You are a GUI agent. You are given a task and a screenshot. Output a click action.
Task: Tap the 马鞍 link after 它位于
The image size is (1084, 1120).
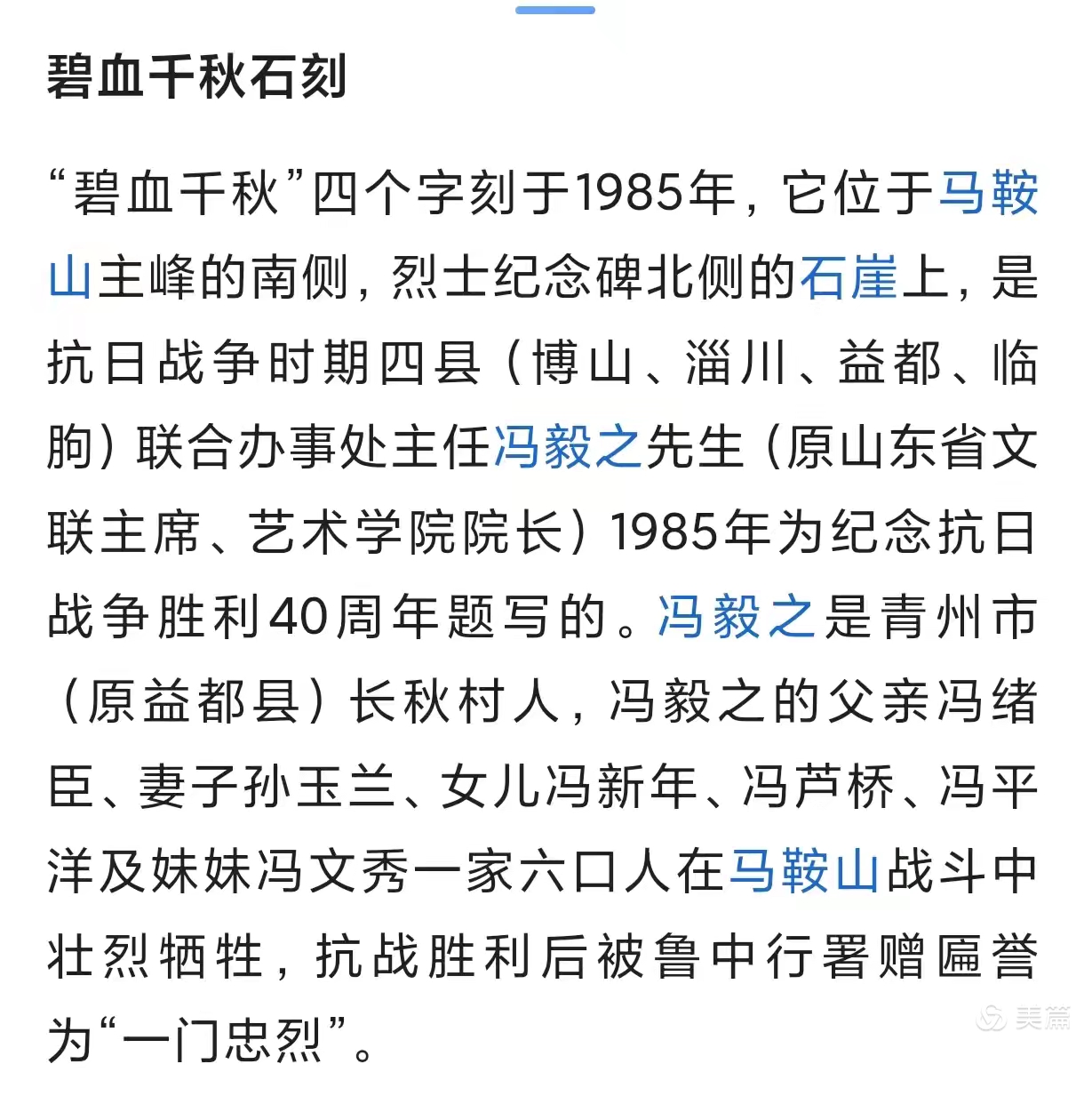pyautogui.click(x=988, y=193)
